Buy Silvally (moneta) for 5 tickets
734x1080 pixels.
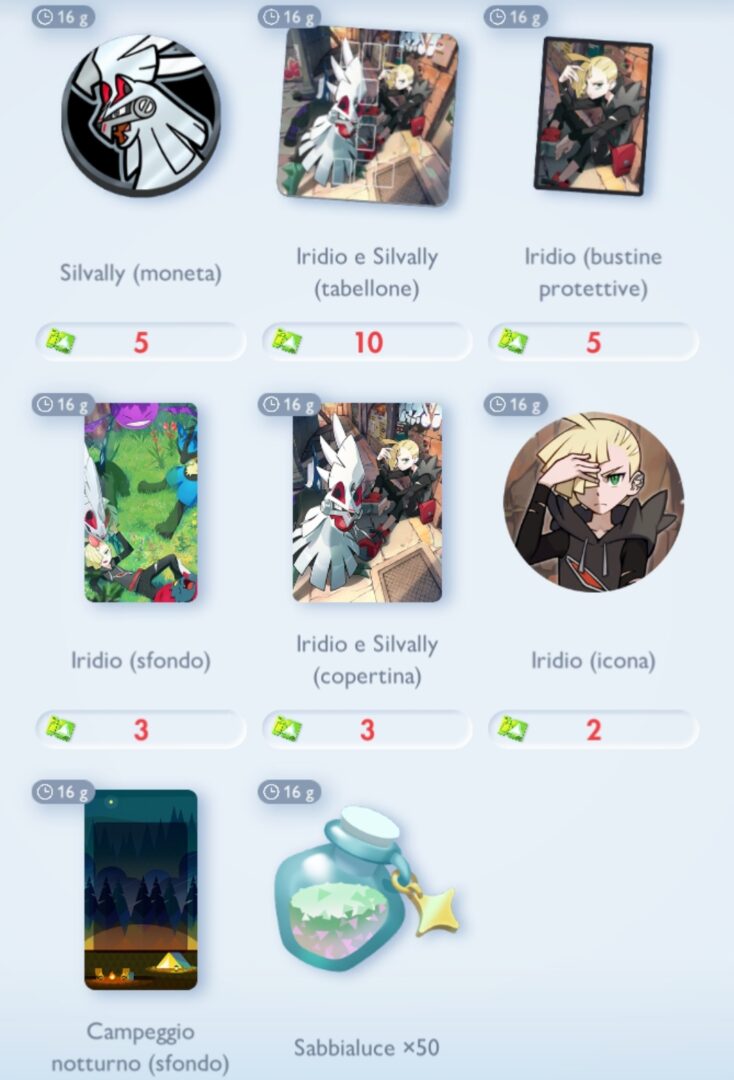(x=141, y=342)
